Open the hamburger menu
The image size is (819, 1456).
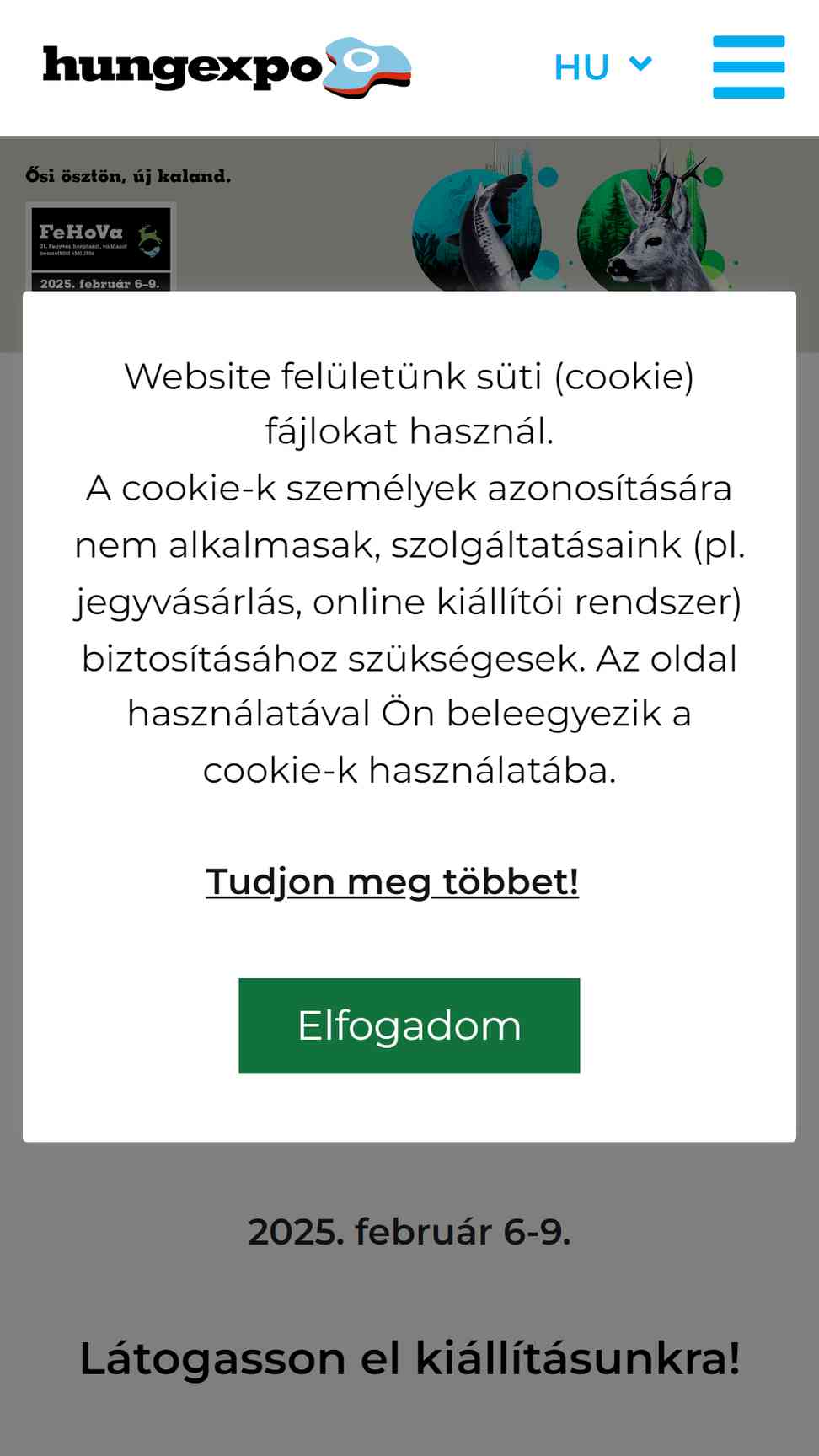pyautogui.click(x=749, y=67)
